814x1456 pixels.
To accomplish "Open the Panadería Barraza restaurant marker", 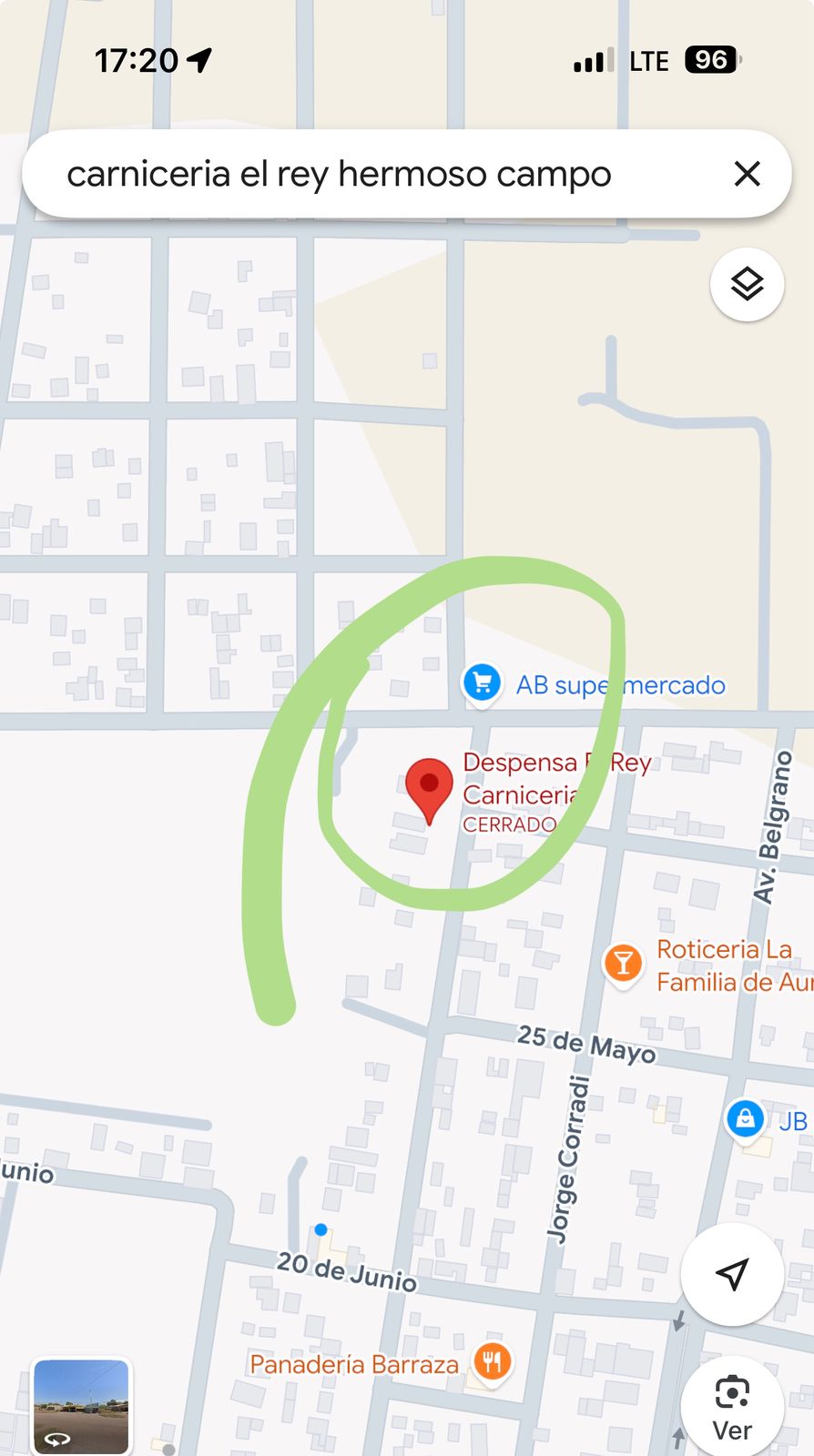I will [493, 1362].
